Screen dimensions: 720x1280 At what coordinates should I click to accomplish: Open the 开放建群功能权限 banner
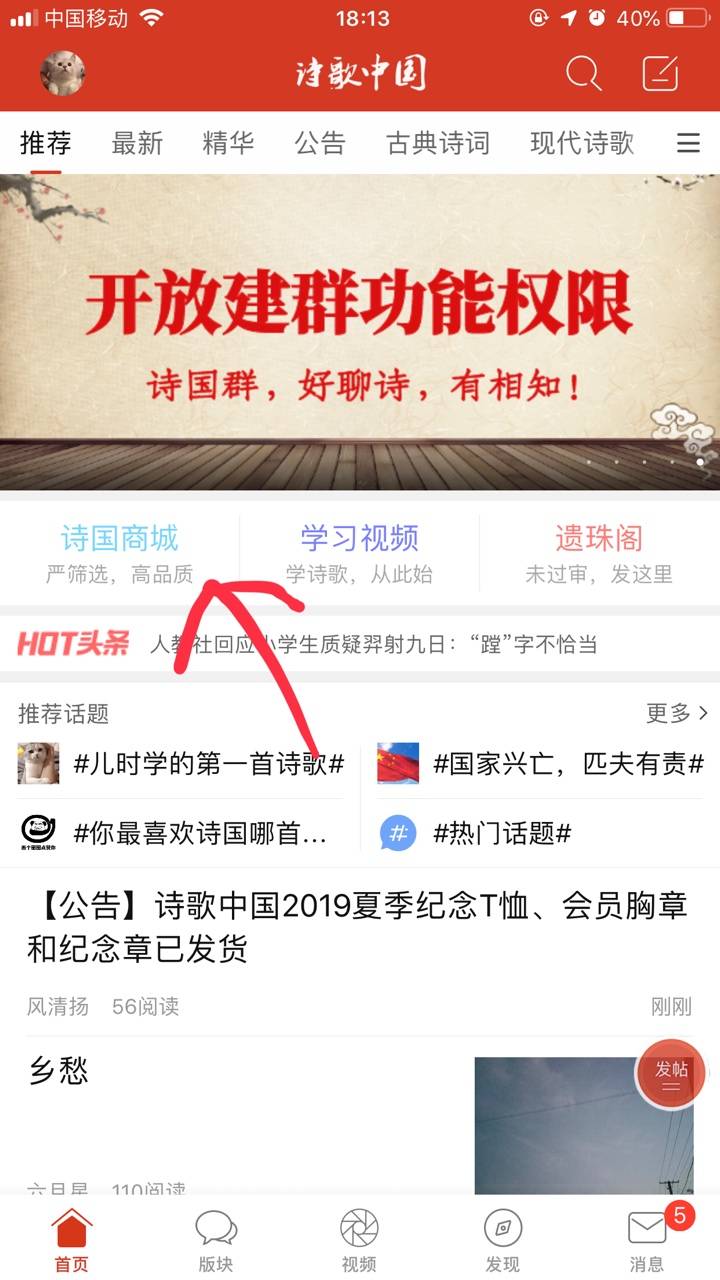[360, 332]
